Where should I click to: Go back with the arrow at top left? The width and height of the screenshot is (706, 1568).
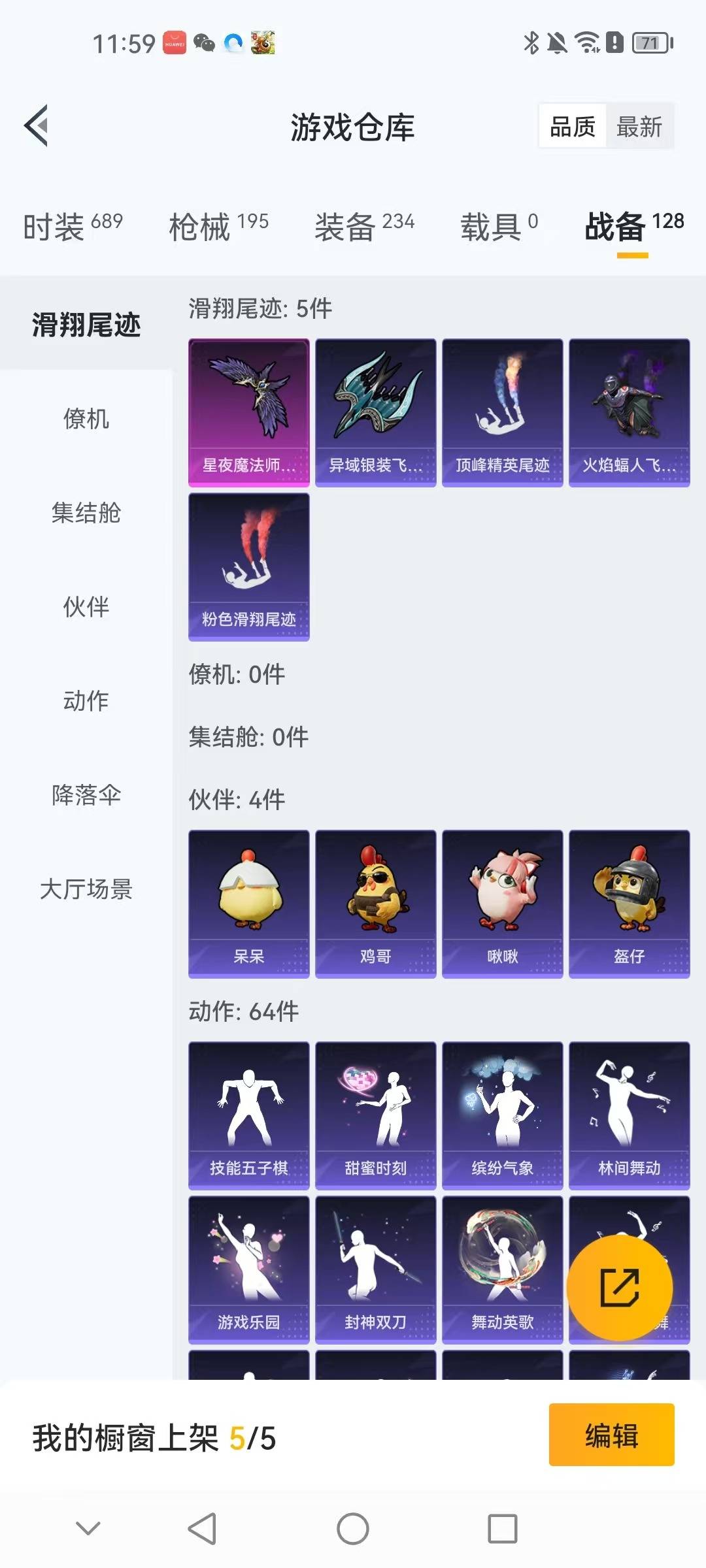tap(37, 127)
